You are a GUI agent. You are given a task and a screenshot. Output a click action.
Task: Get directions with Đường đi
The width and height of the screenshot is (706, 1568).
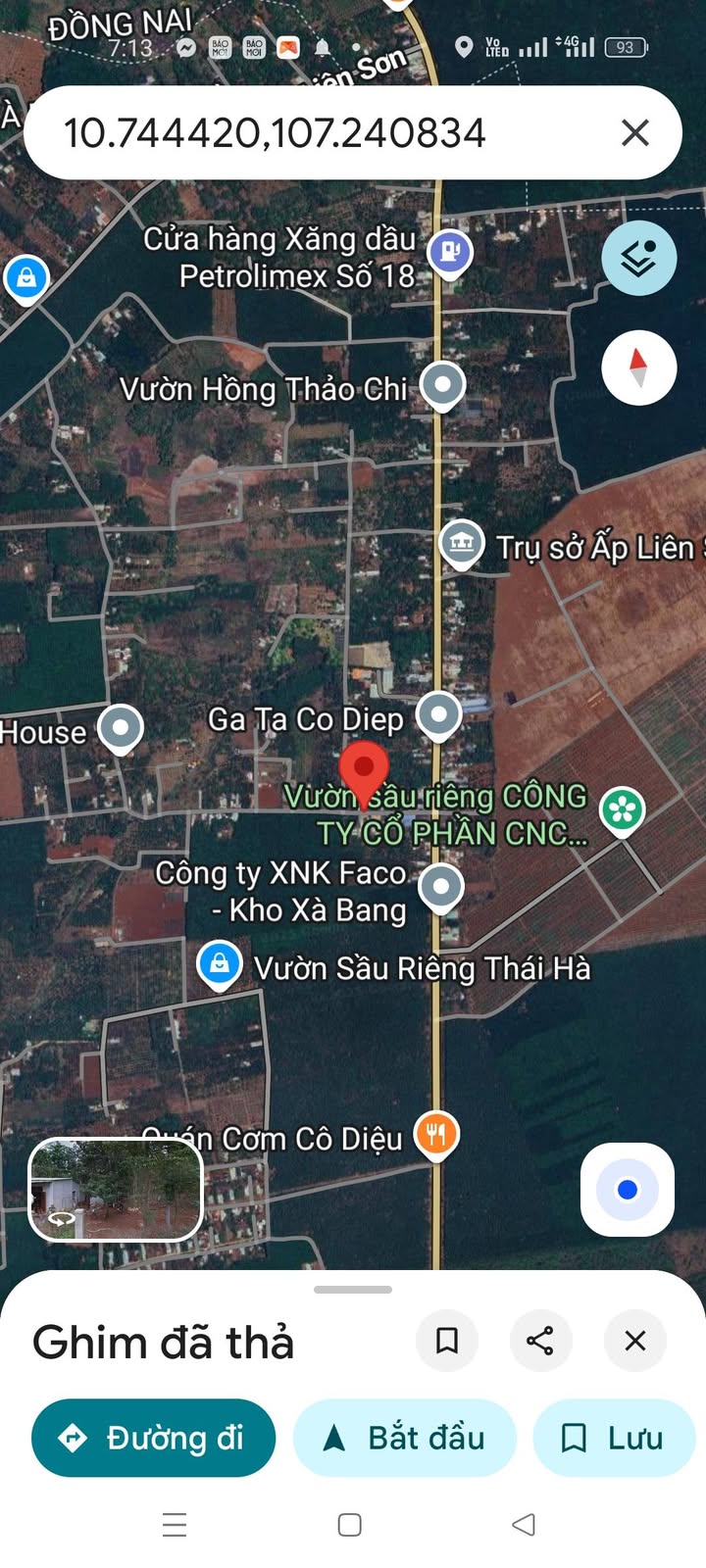point(154,1438)
